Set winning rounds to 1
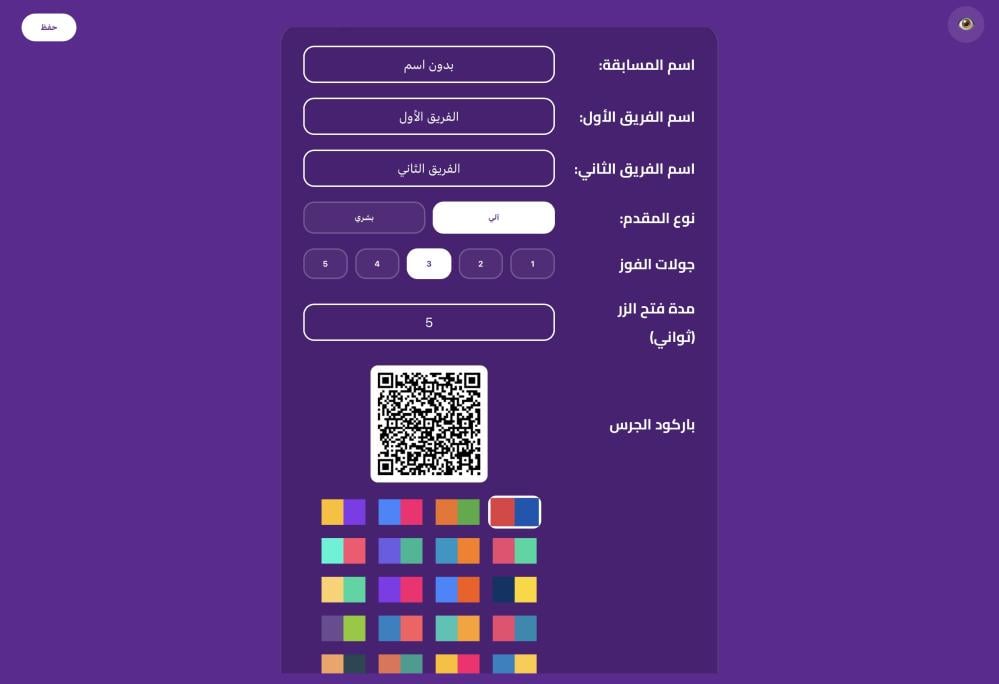 coord(532,264)
